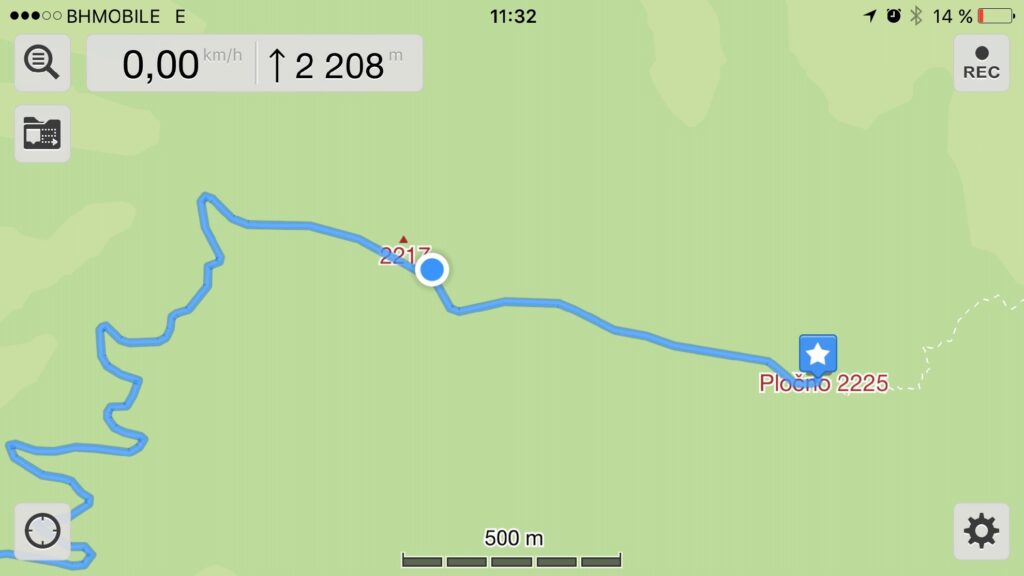Viewport: 1024px width, 576px height.
Task: Select the Pločno 2225 starred waypoint
Action: tap(817, 355)
